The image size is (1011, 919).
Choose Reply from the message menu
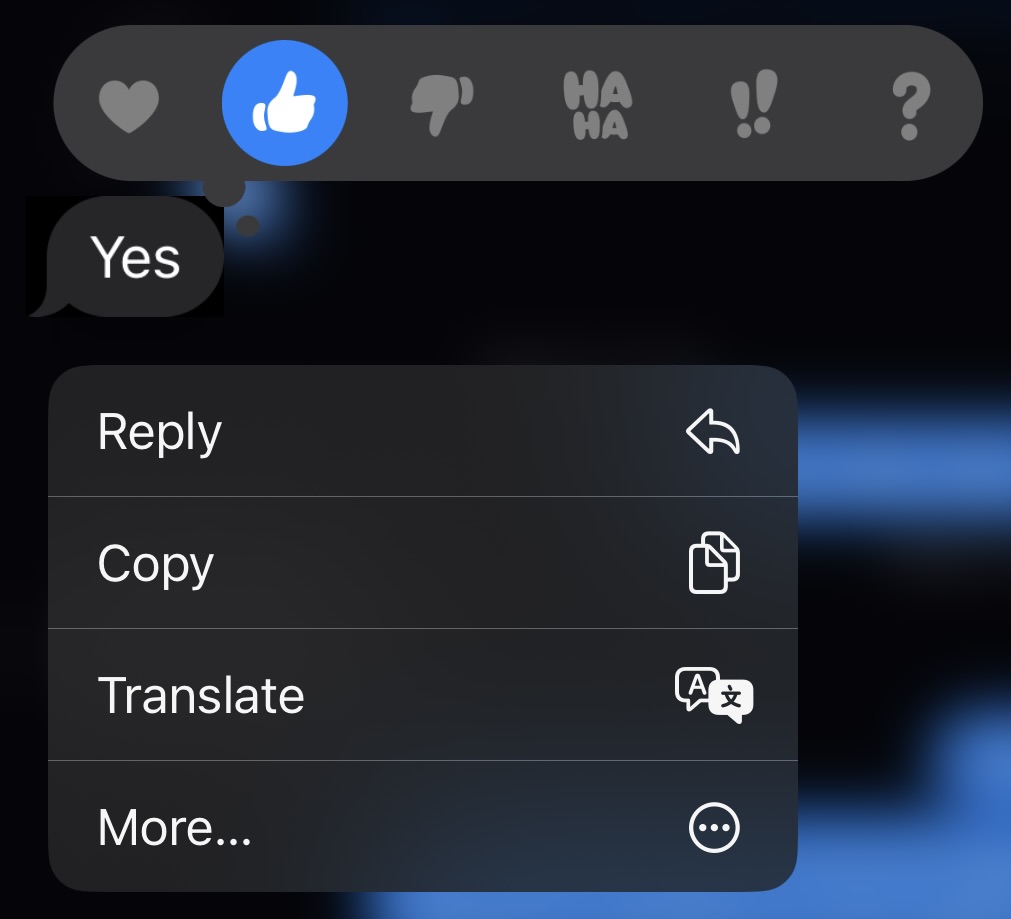(423, 432)
